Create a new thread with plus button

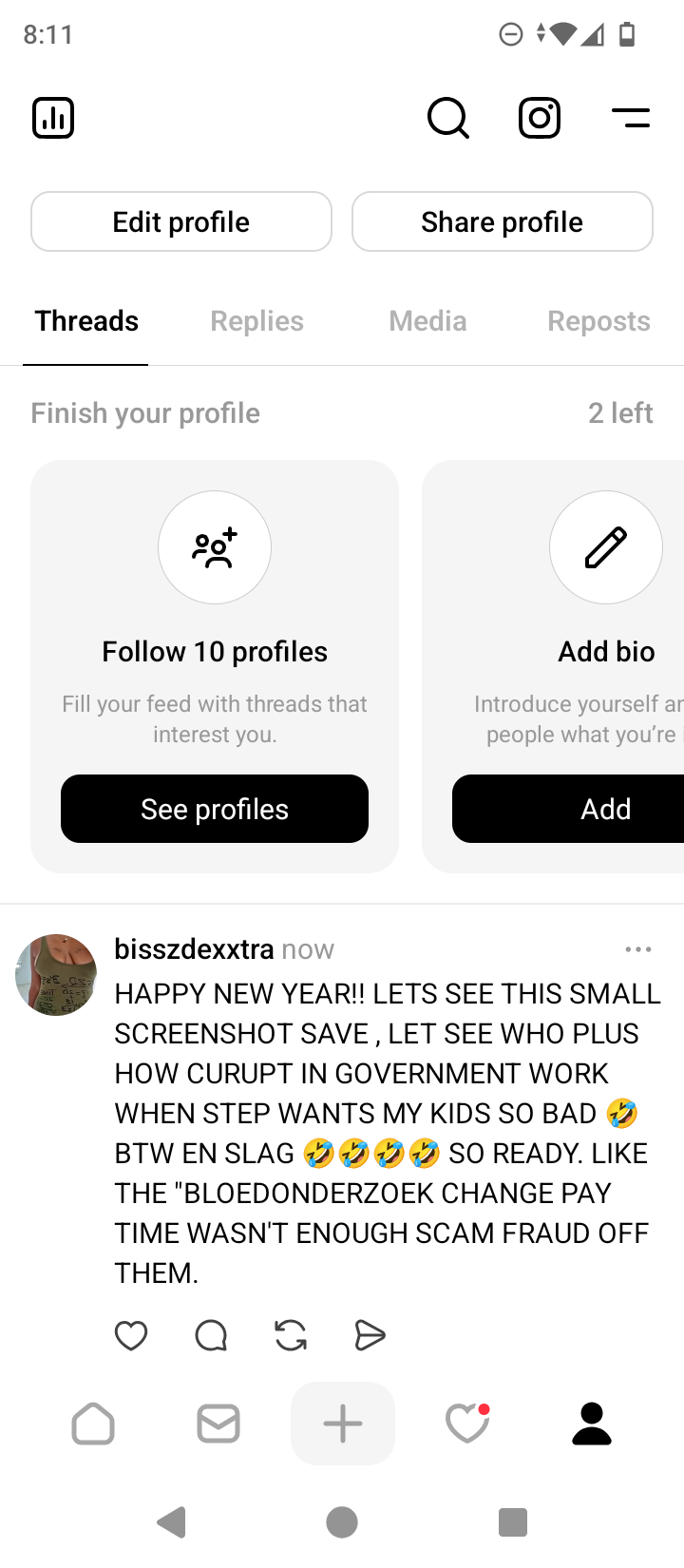(x=343, y=1424)
